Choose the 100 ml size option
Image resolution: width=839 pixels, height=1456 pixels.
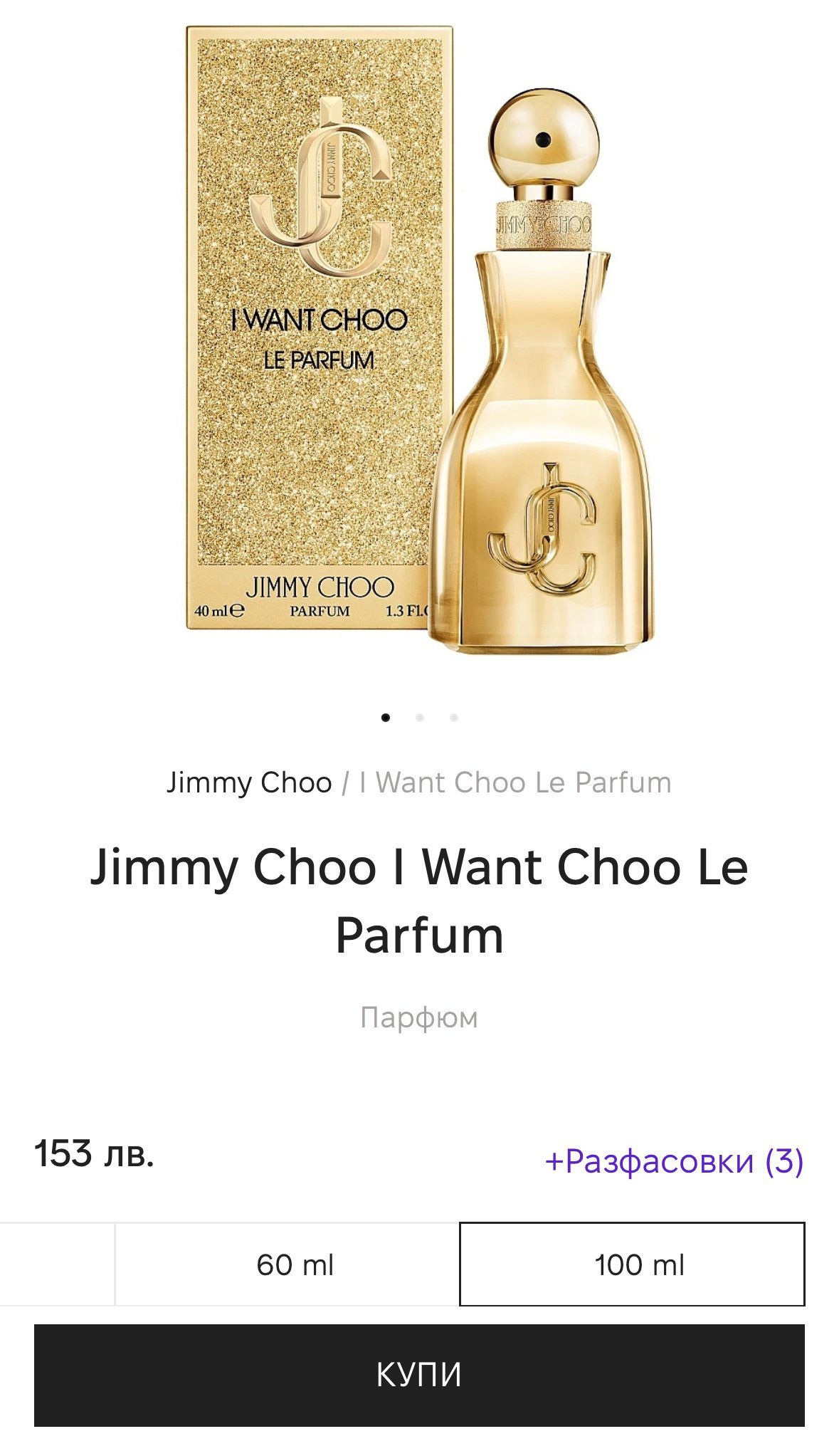[632, 1264]
